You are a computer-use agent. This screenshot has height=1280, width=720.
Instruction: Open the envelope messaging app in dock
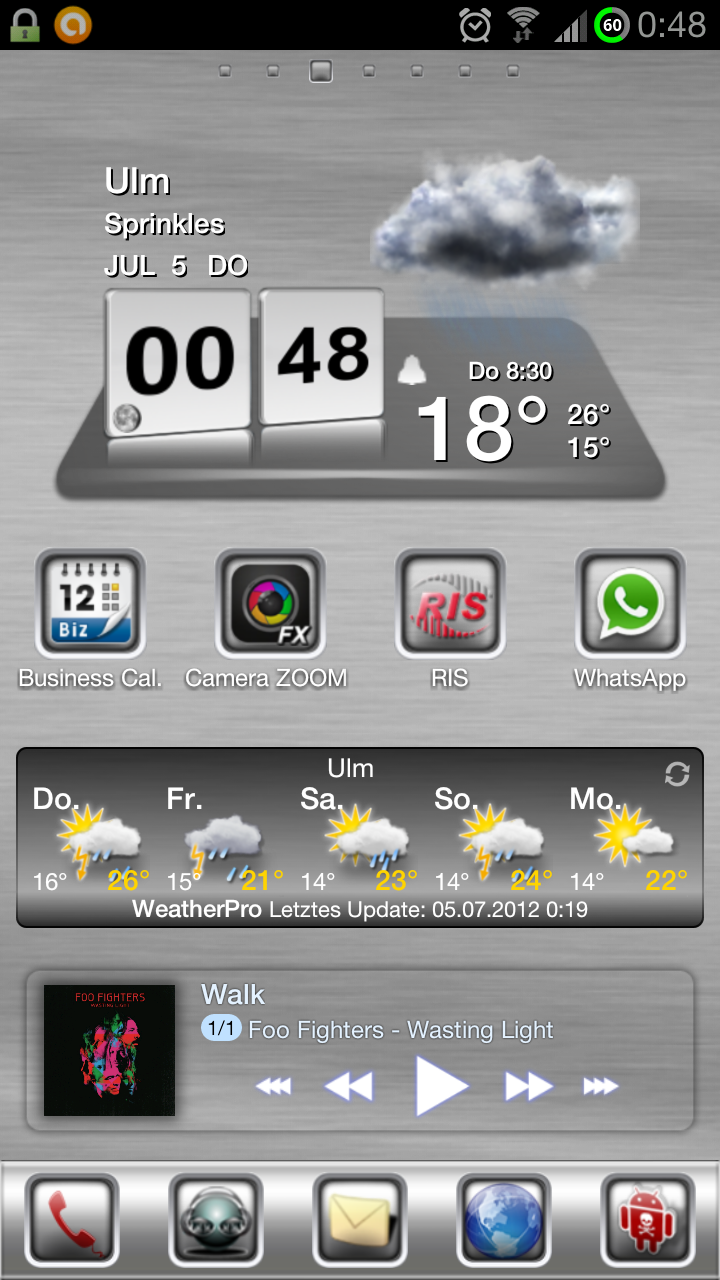(x=360, y=1221)
